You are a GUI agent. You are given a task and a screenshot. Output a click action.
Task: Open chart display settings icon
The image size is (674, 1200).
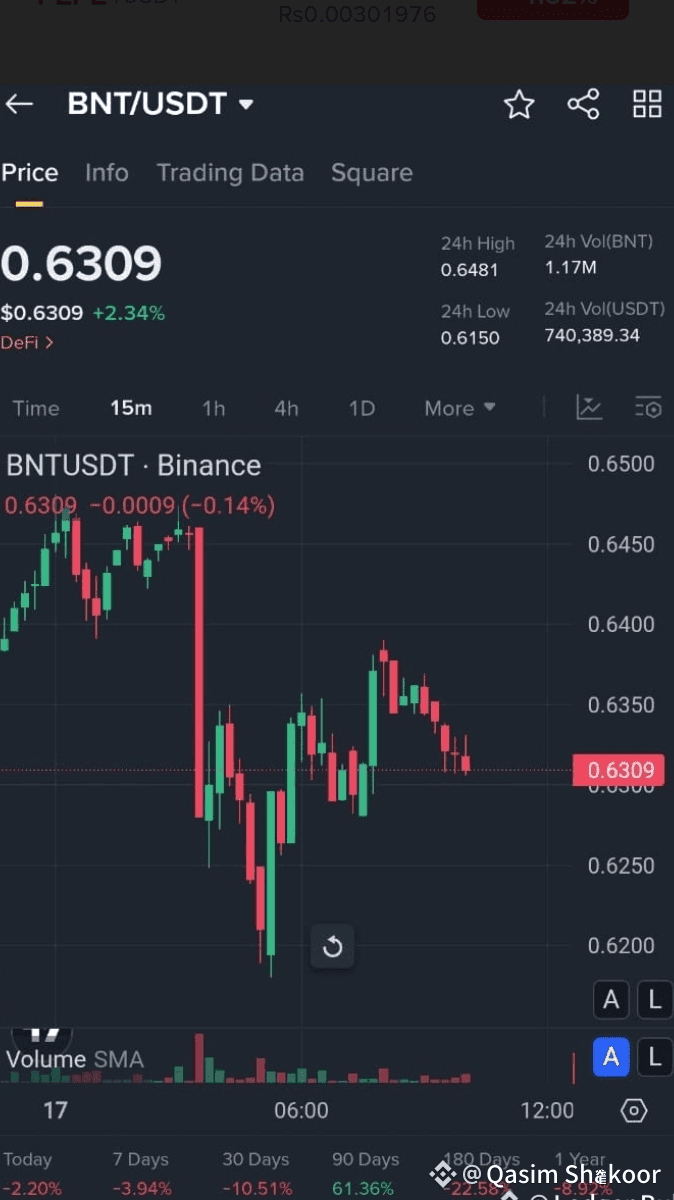[x=648, y=407]
